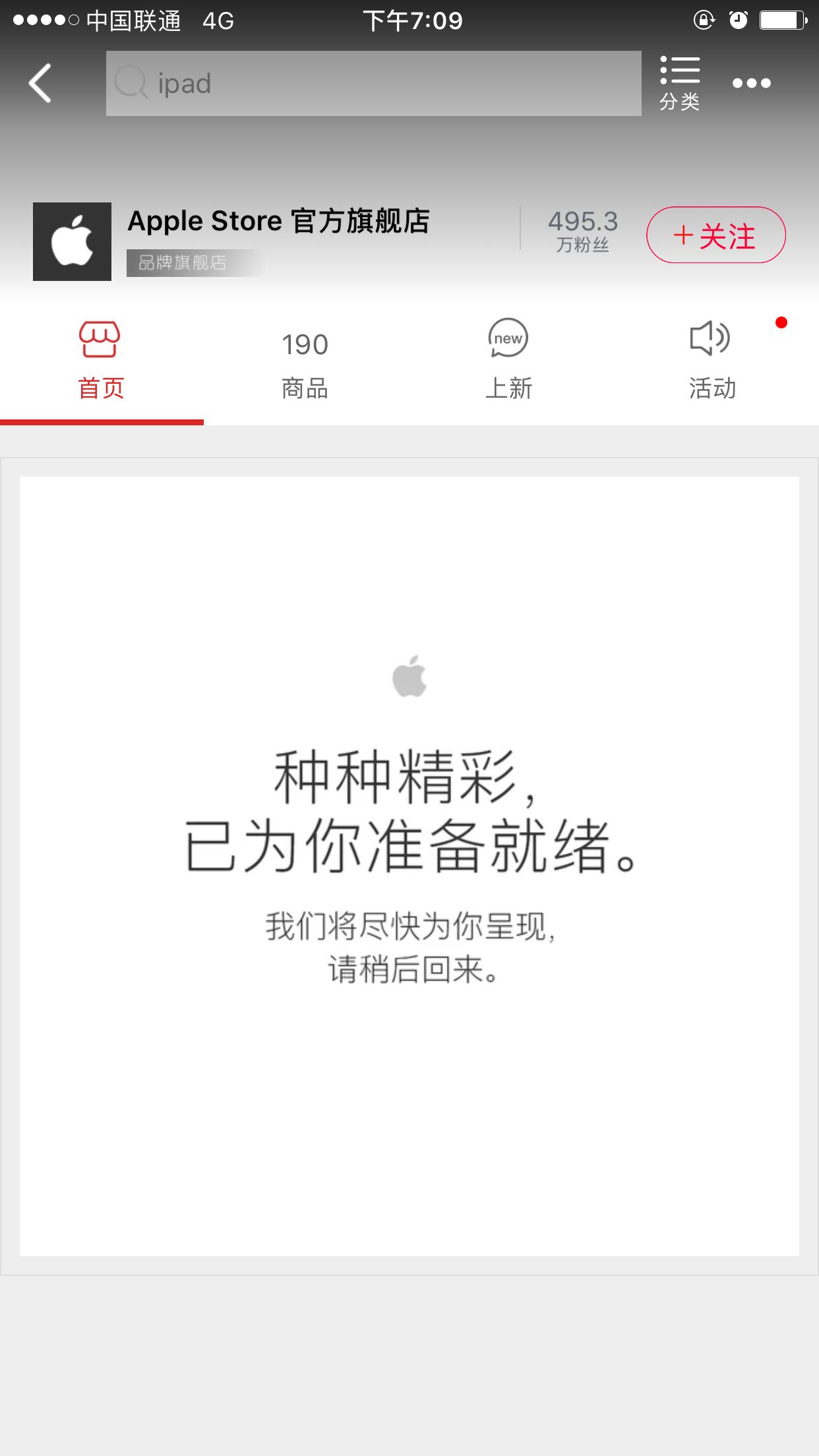Image resolution: width=819 pixels, height=1456 pixels.
Task: Open the three-dot overflow menu
Action: pos(751,83)
